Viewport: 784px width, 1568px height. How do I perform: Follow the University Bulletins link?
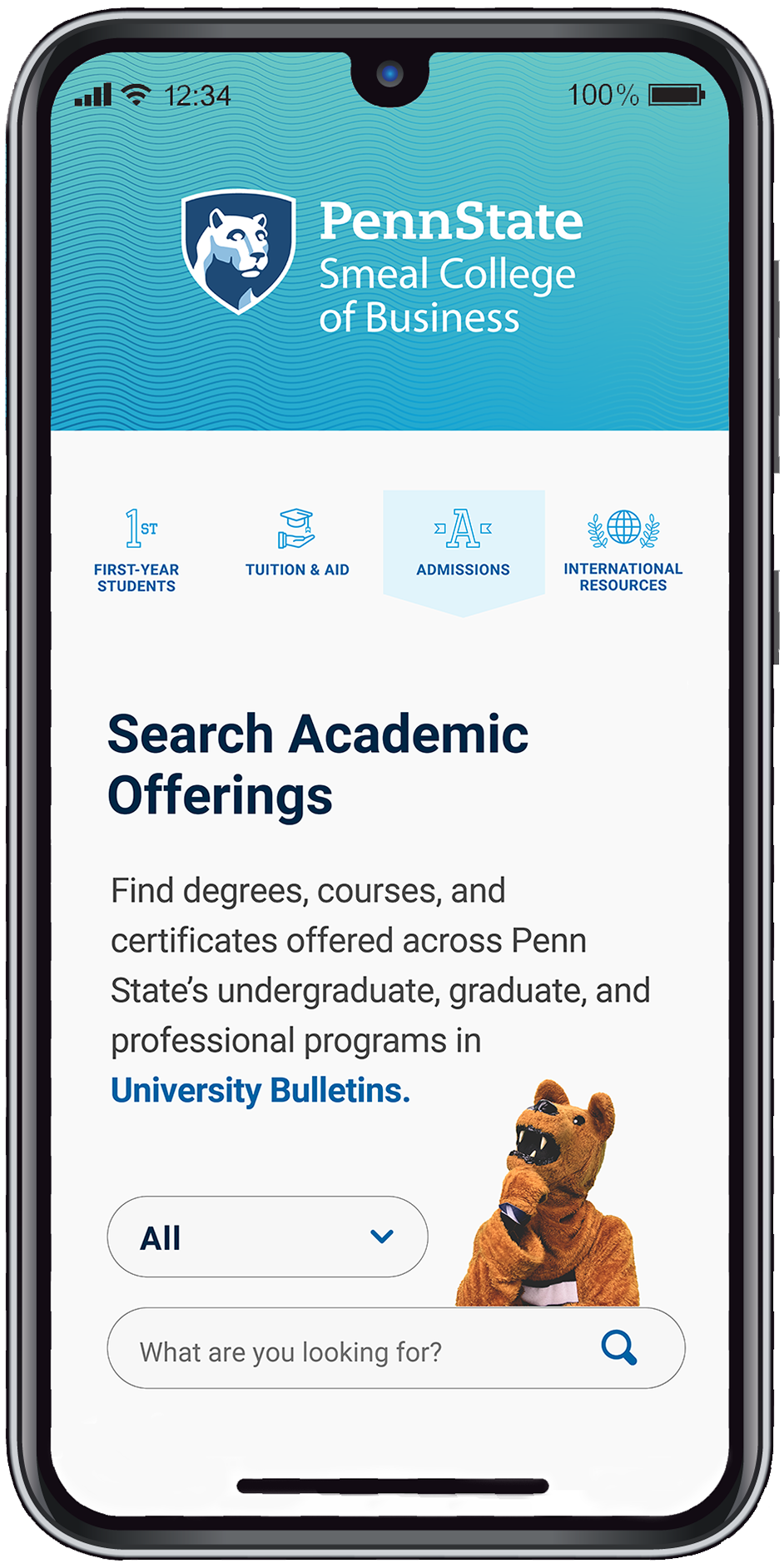tap(261, 1091)
